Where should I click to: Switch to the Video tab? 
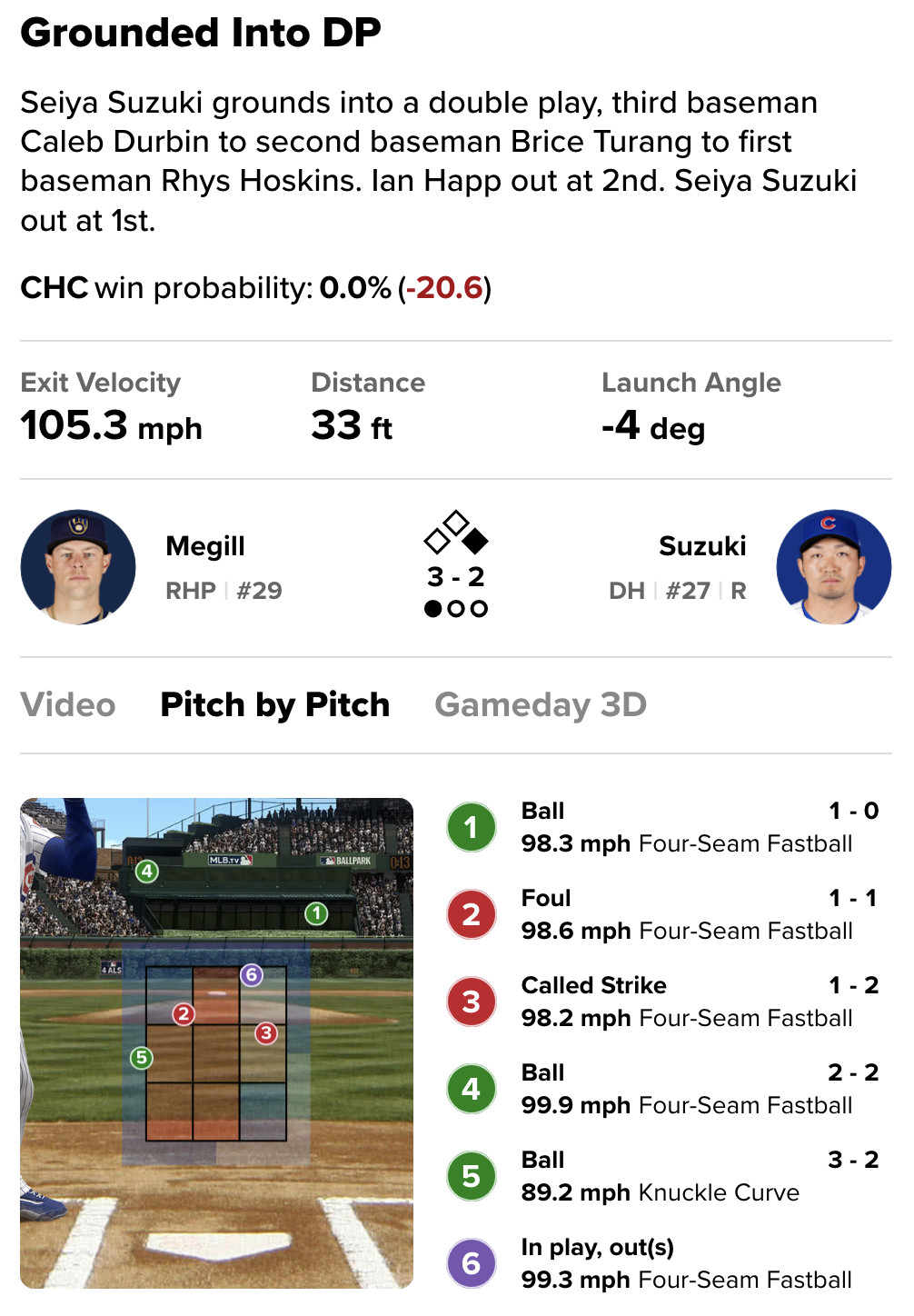click(68, 705)
